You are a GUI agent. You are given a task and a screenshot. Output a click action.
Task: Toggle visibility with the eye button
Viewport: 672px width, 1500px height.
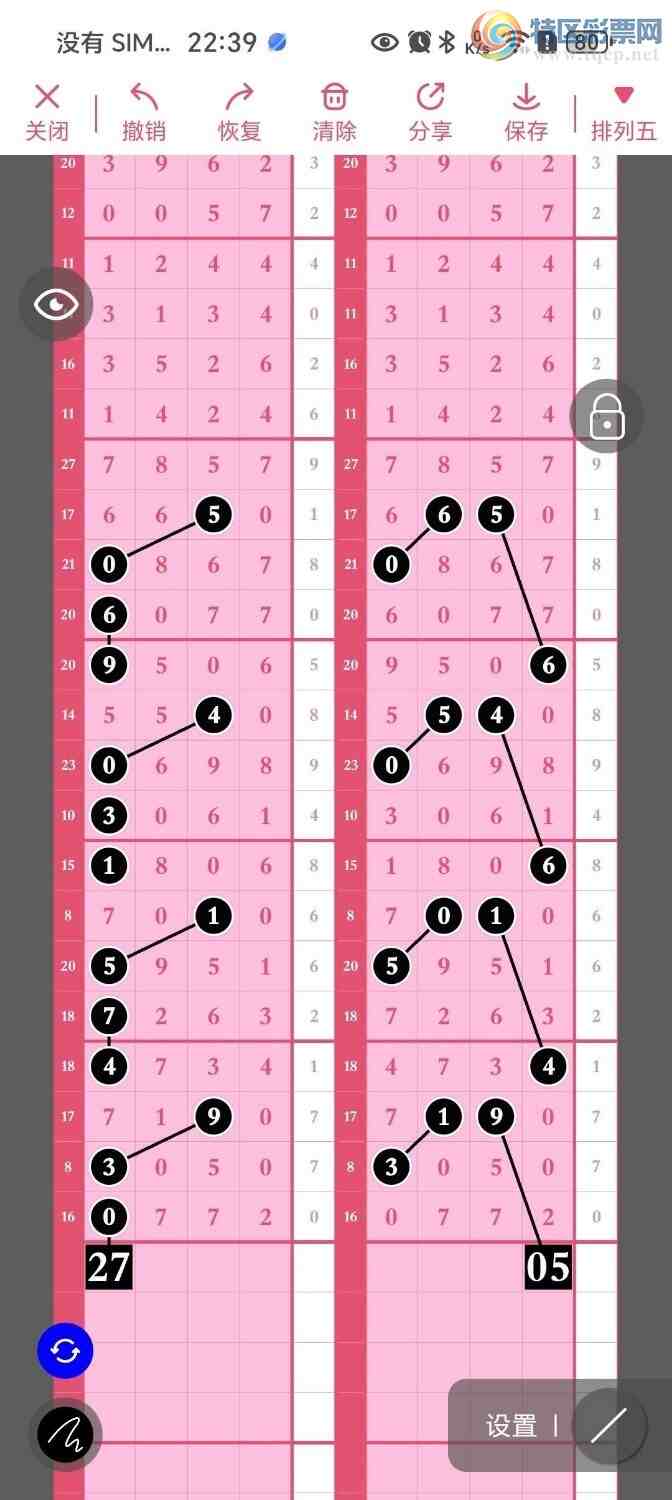coord(56,304)
